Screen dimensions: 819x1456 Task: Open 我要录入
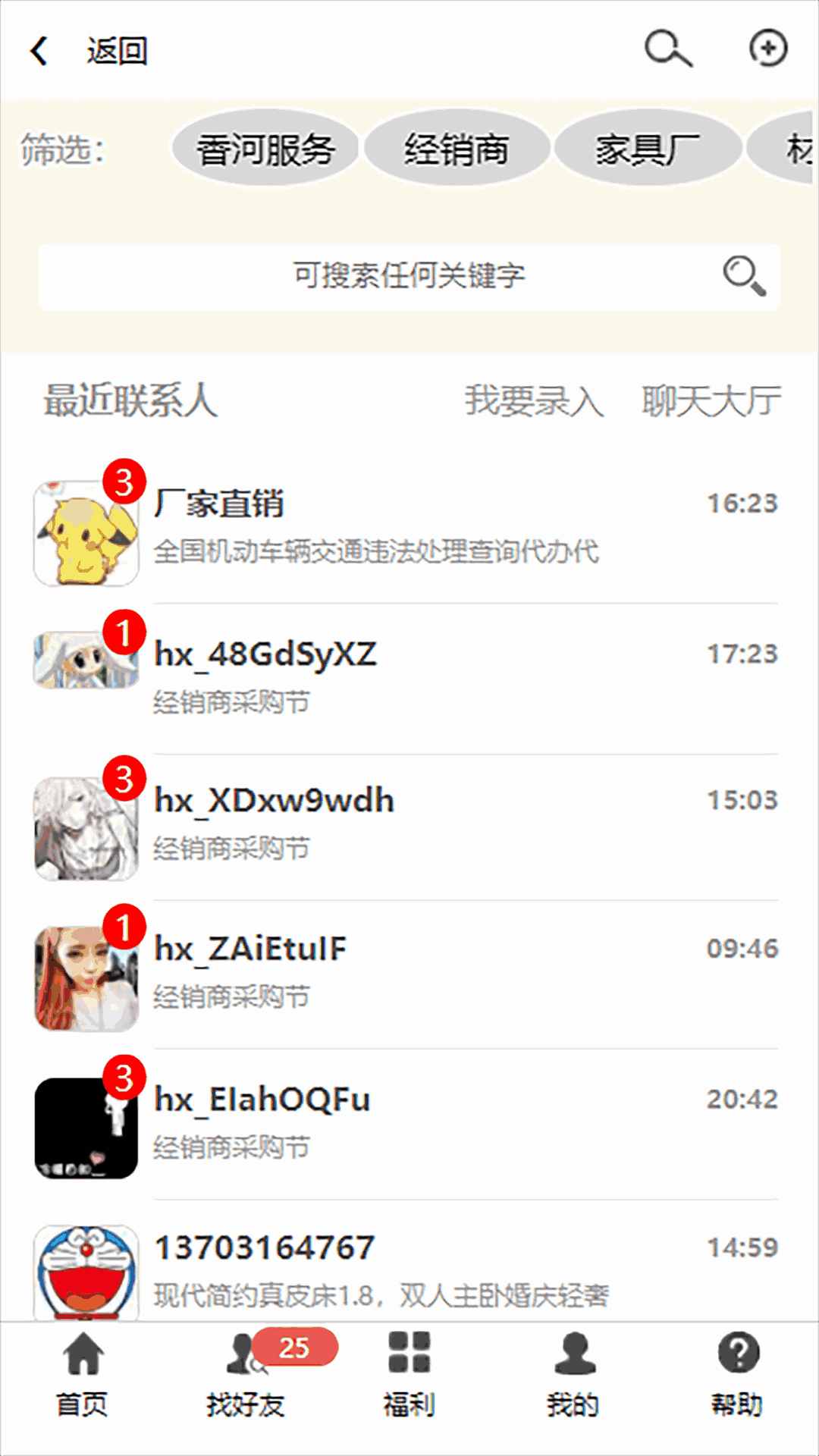[x=534, y=400]
